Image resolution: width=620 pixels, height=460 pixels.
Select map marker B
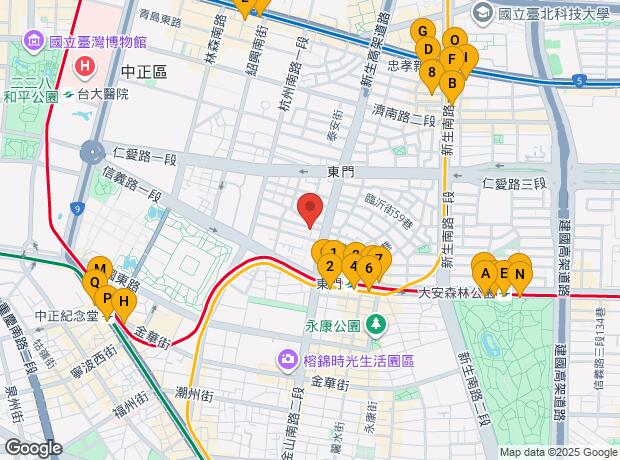click(452, 82)
